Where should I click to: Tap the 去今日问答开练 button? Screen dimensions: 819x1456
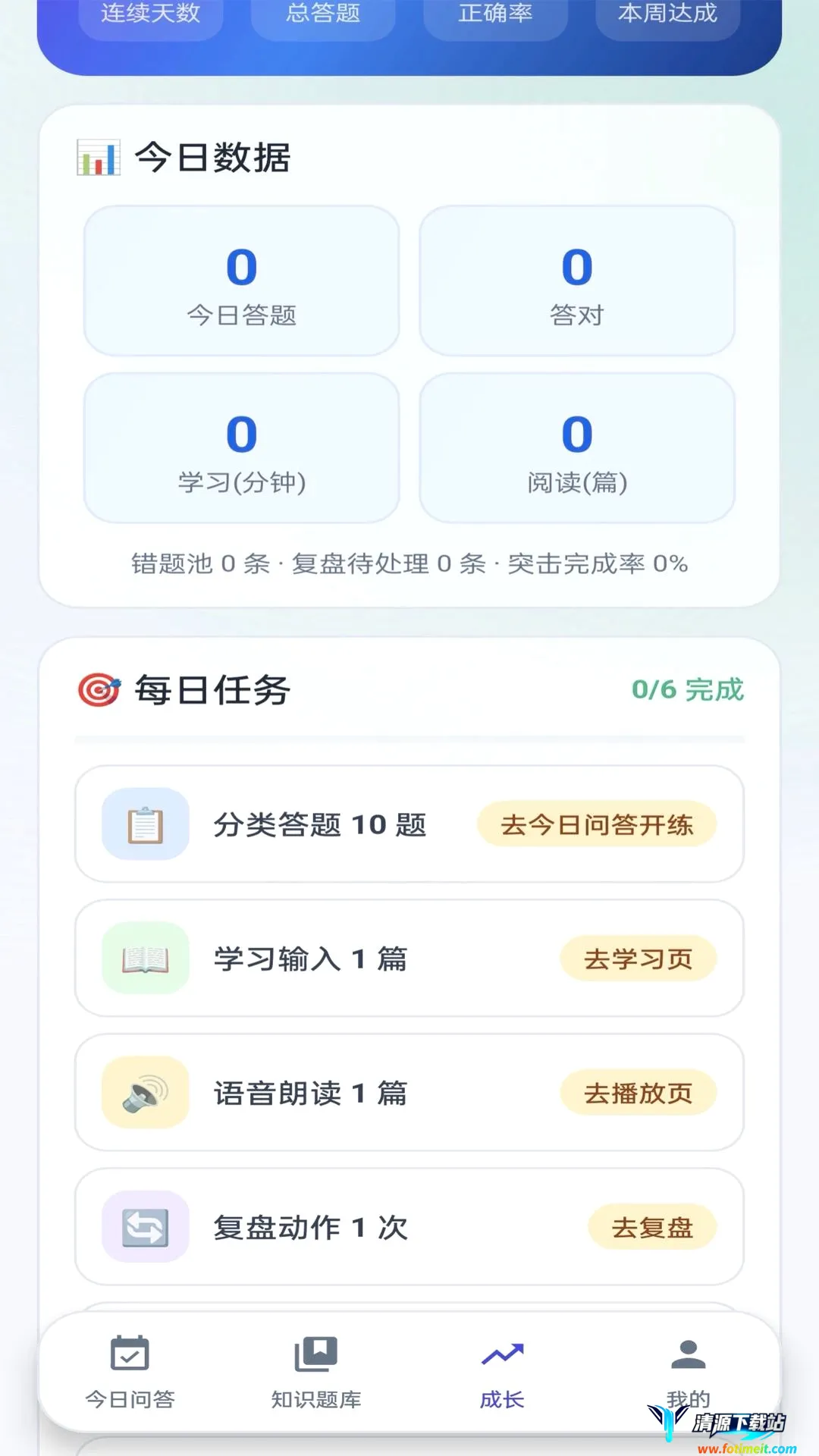click(597, 824)
